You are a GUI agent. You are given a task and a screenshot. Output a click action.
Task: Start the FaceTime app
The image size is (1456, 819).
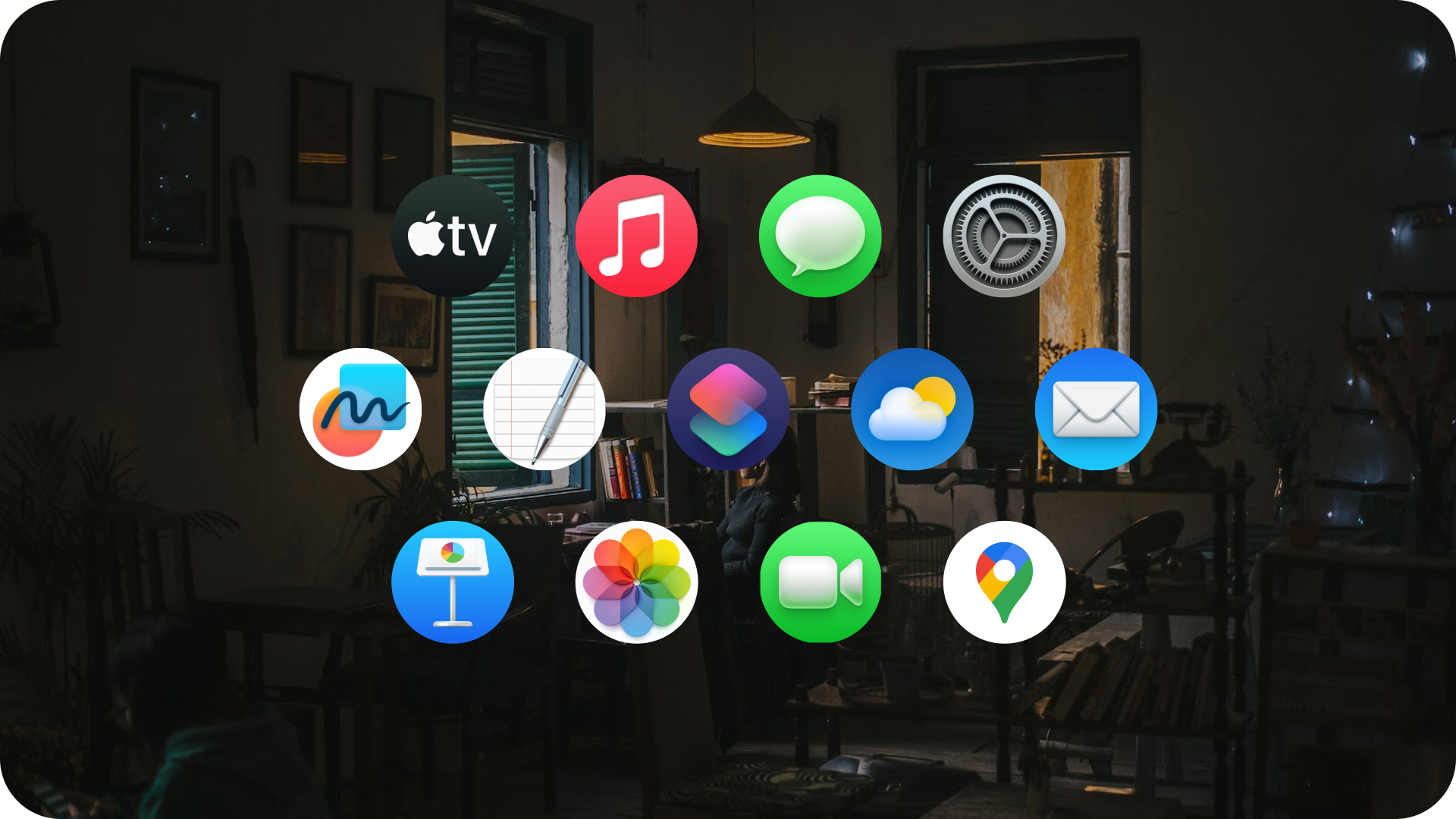click(x=820, y=582)
